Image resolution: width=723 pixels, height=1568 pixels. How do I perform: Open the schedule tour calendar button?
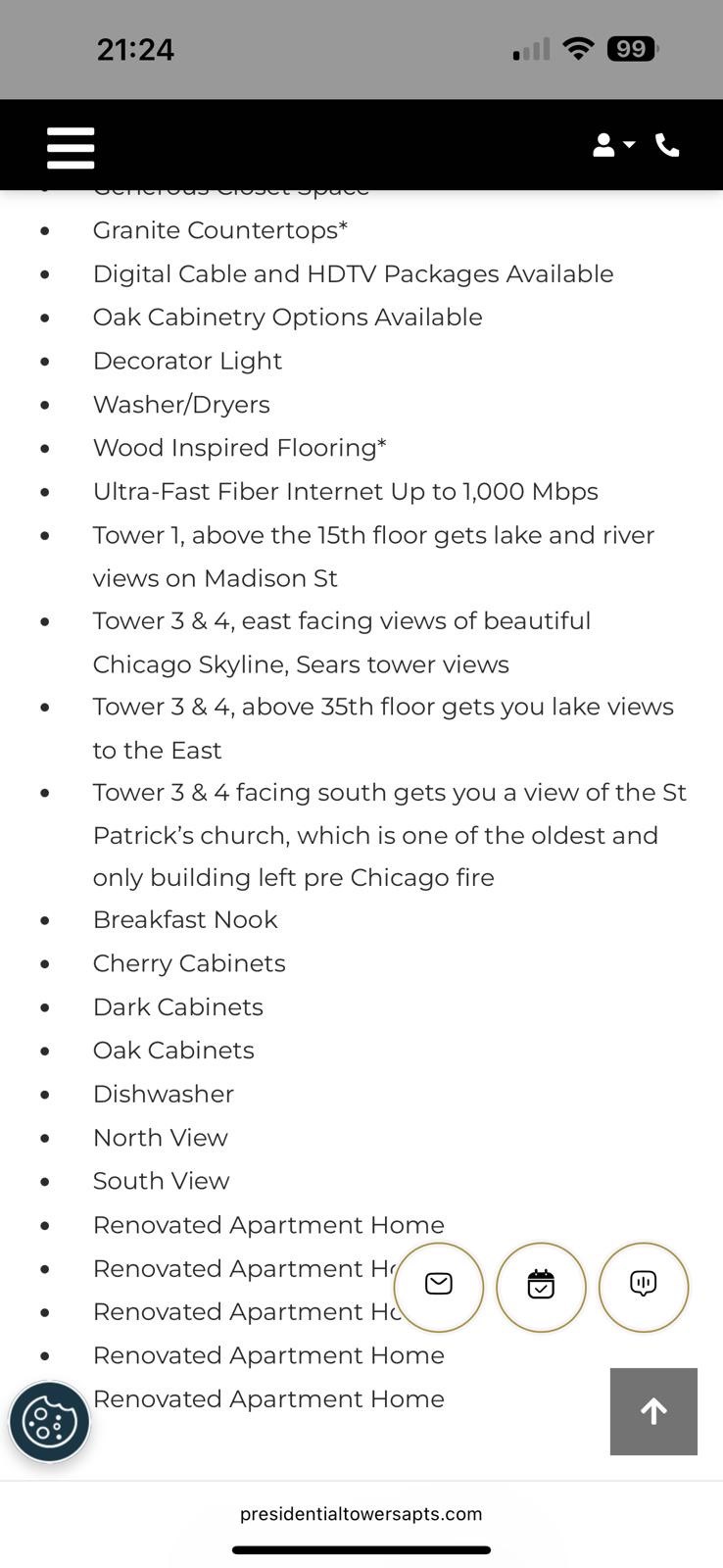pos(541,1285)
